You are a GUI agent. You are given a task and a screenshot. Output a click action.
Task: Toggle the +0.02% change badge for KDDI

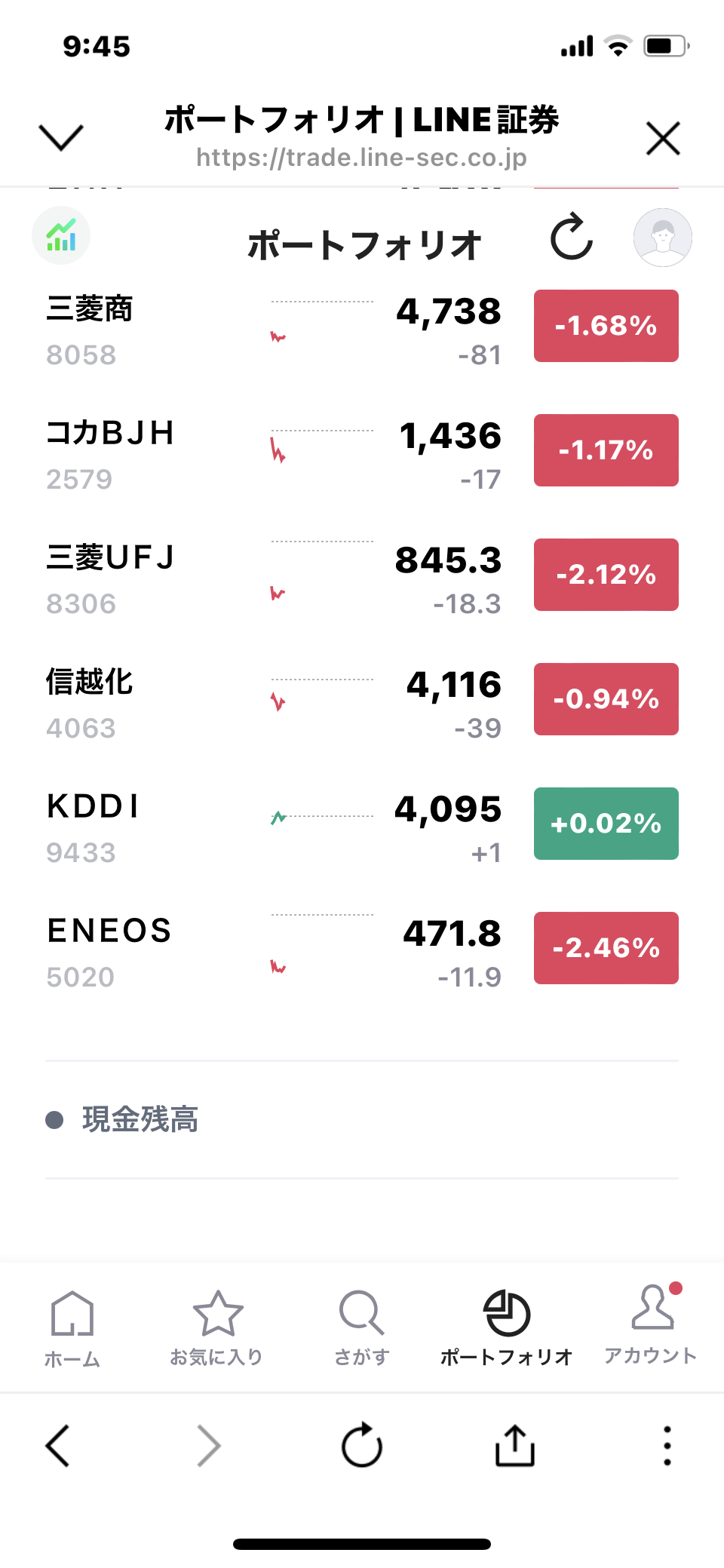click(x=606, y=824)
